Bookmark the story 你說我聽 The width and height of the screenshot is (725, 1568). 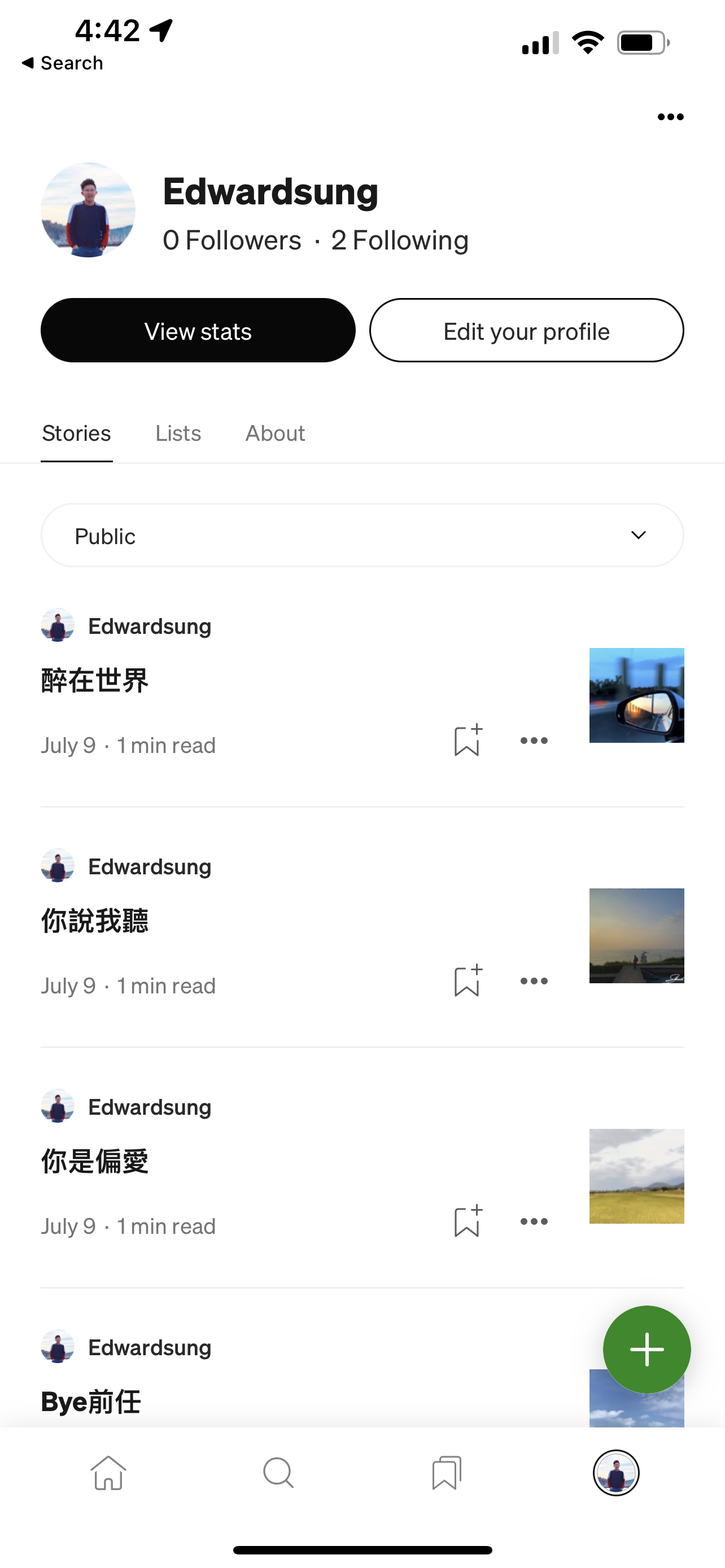[468, 980]
